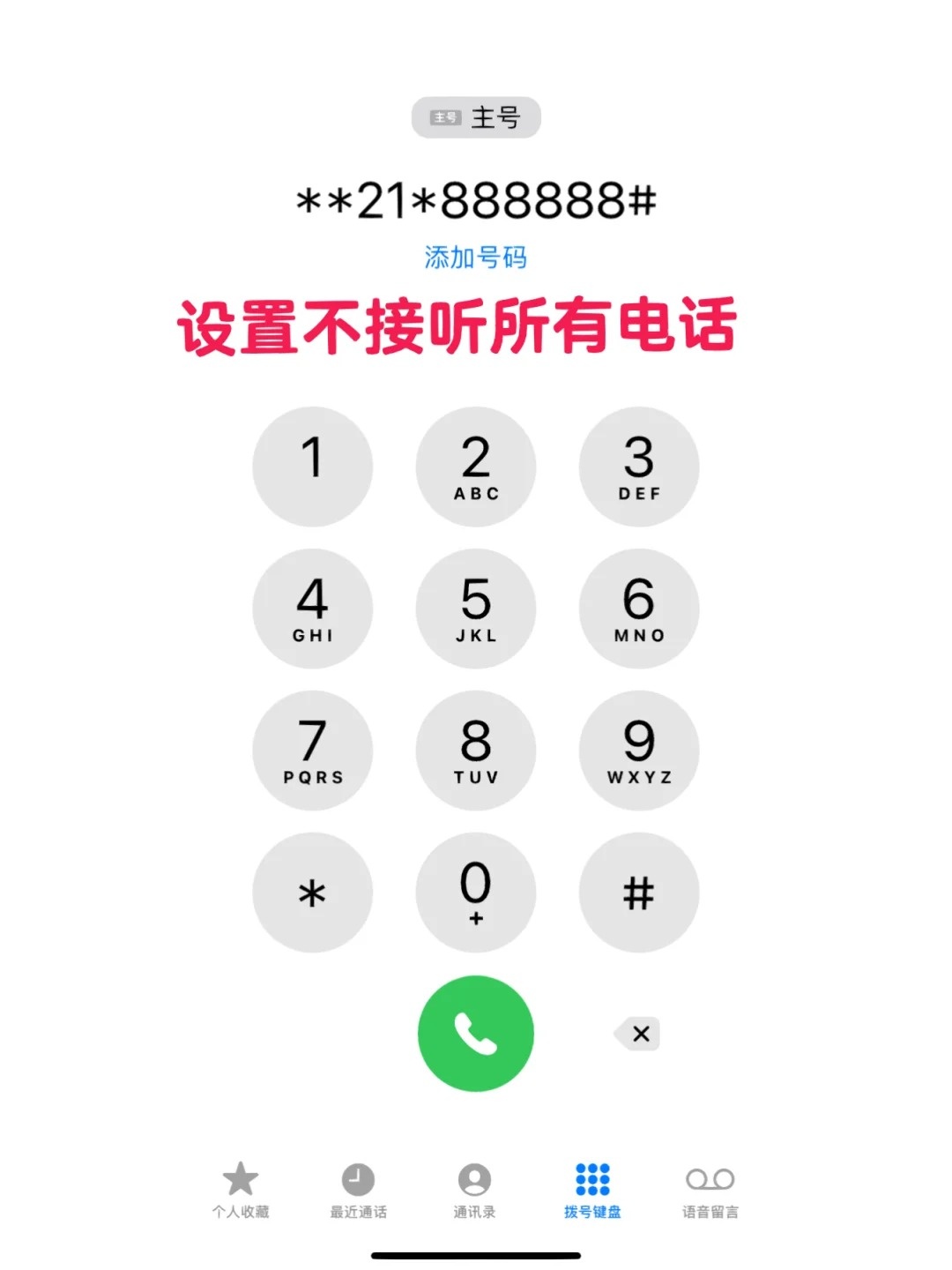This screenshot has height=1270, width=952.
Task: Switch to the 语音留言 tab
Action: coord(710,1190)
